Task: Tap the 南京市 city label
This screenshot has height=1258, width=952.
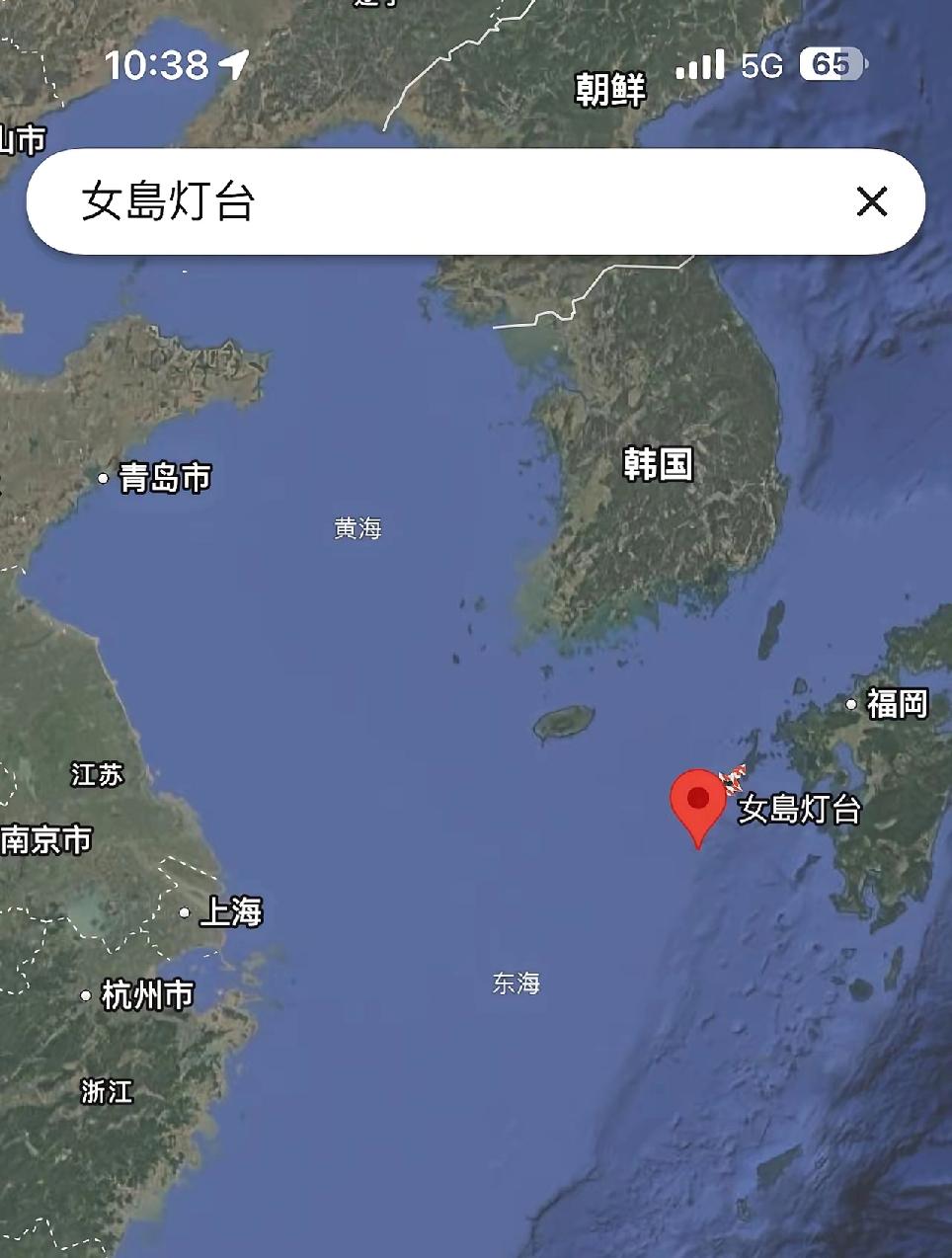Action: (x=45, y=840)
